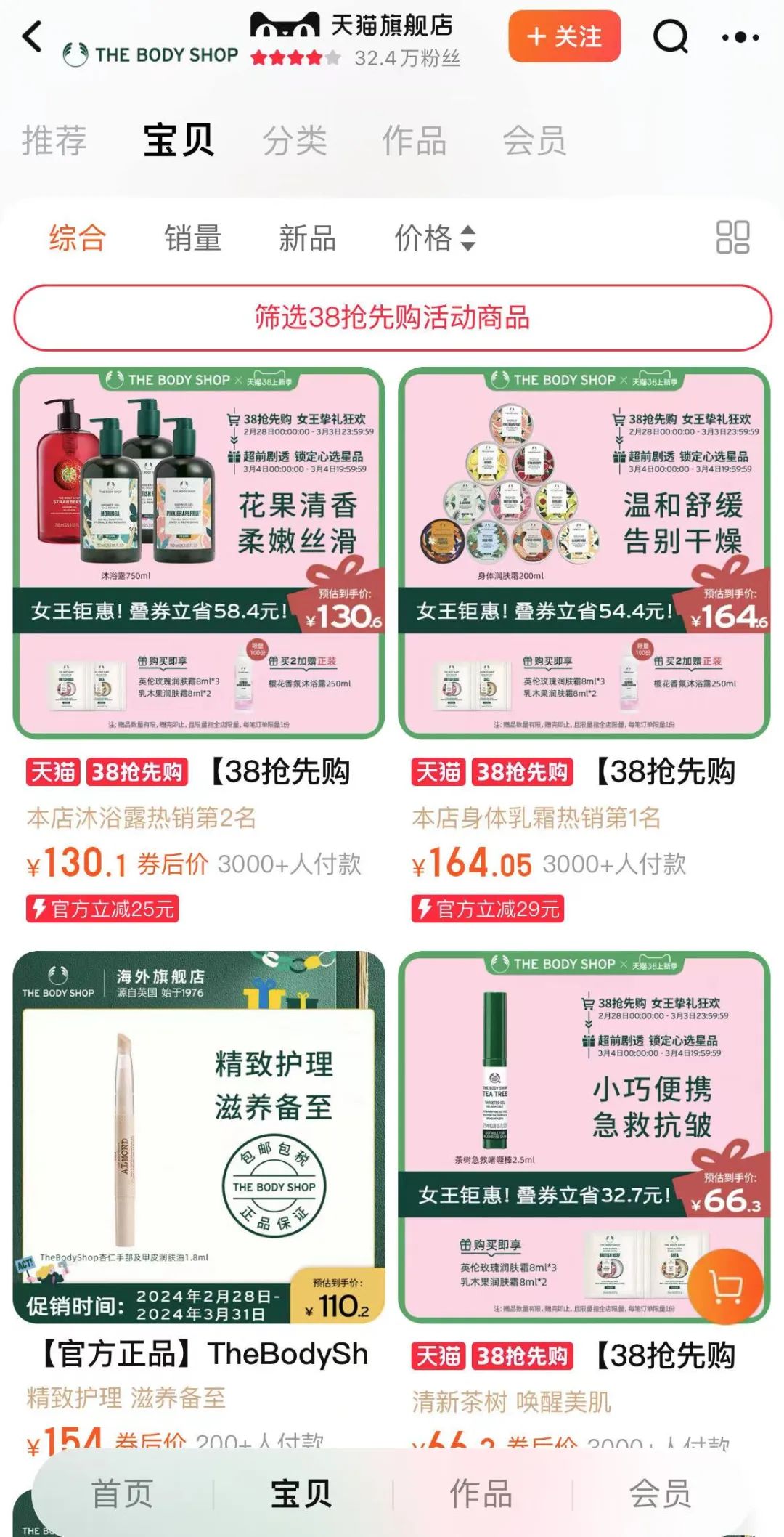Open the floating orange shopping cart

(726, 1285)
